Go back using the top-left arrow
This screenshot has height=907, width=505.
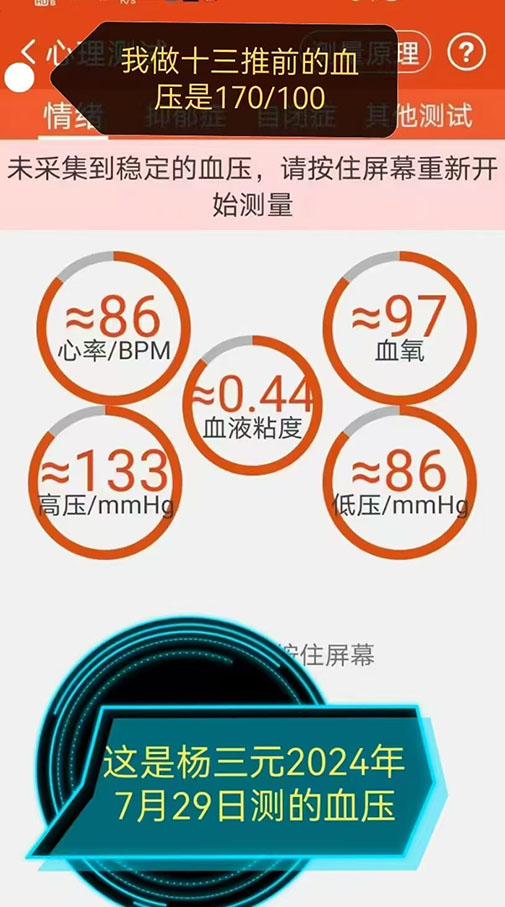(x=29, y=53)
